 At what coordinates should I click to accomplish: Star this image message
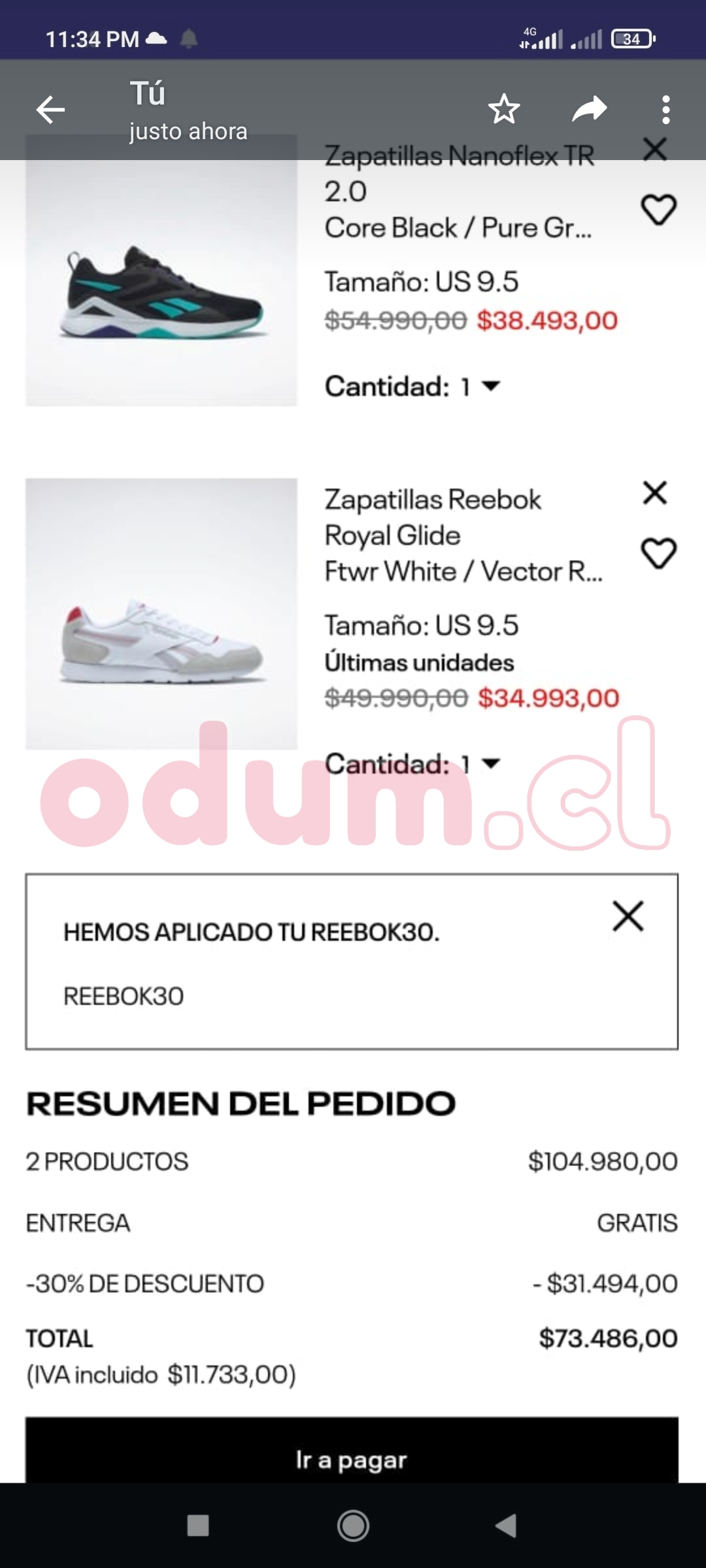[x=504, y=109]
